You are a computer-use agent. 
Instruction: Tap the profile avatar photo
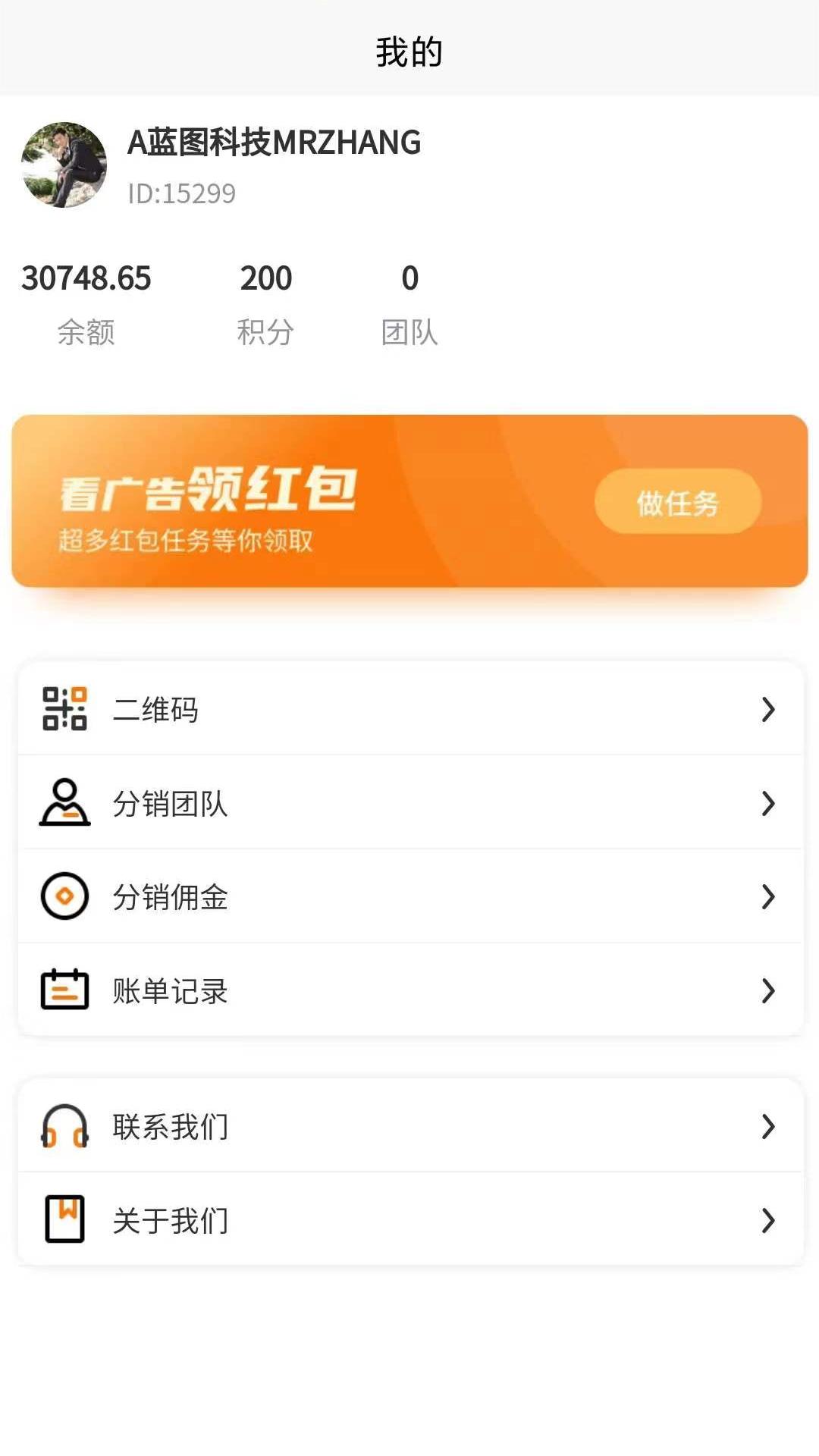pyautogui.click(x=64, y=165)
